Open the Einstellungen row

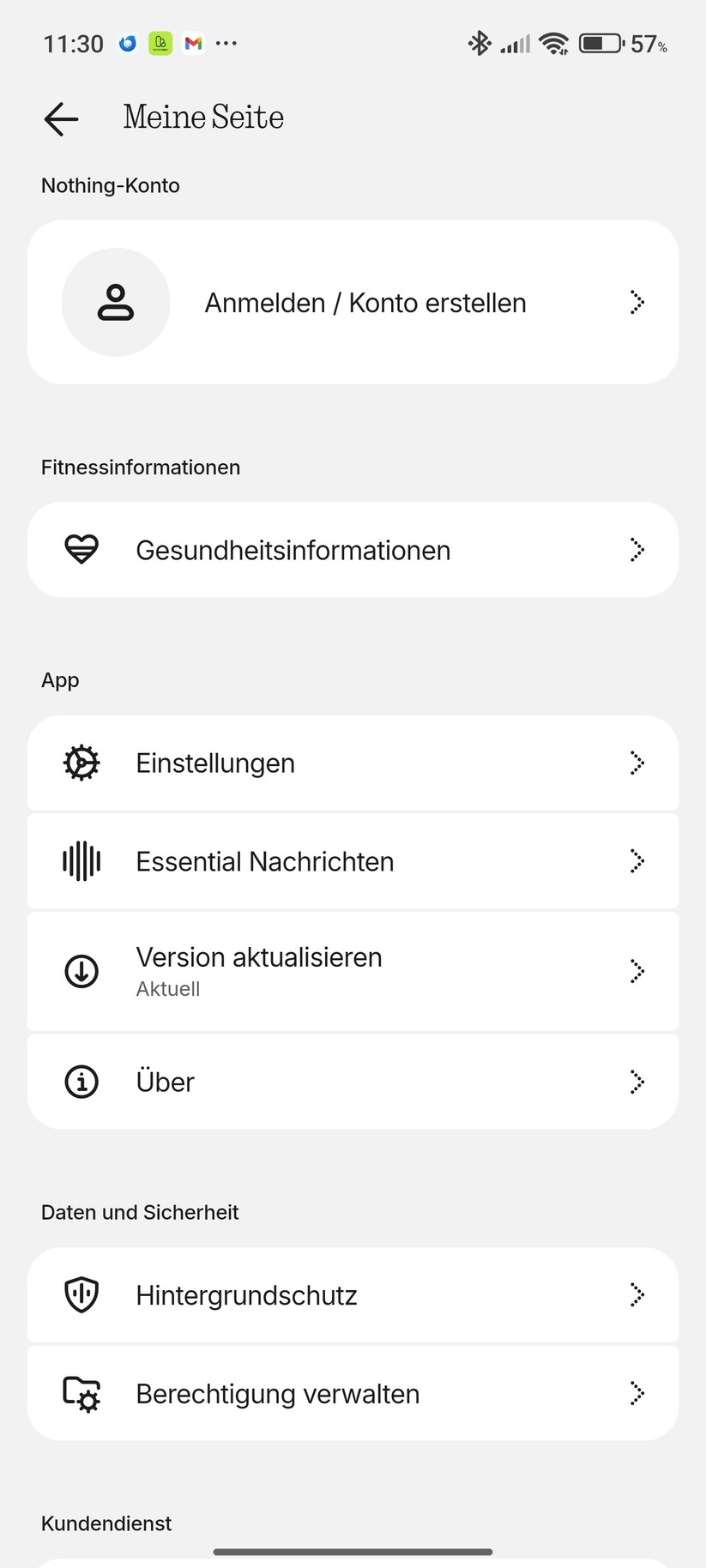353,763
